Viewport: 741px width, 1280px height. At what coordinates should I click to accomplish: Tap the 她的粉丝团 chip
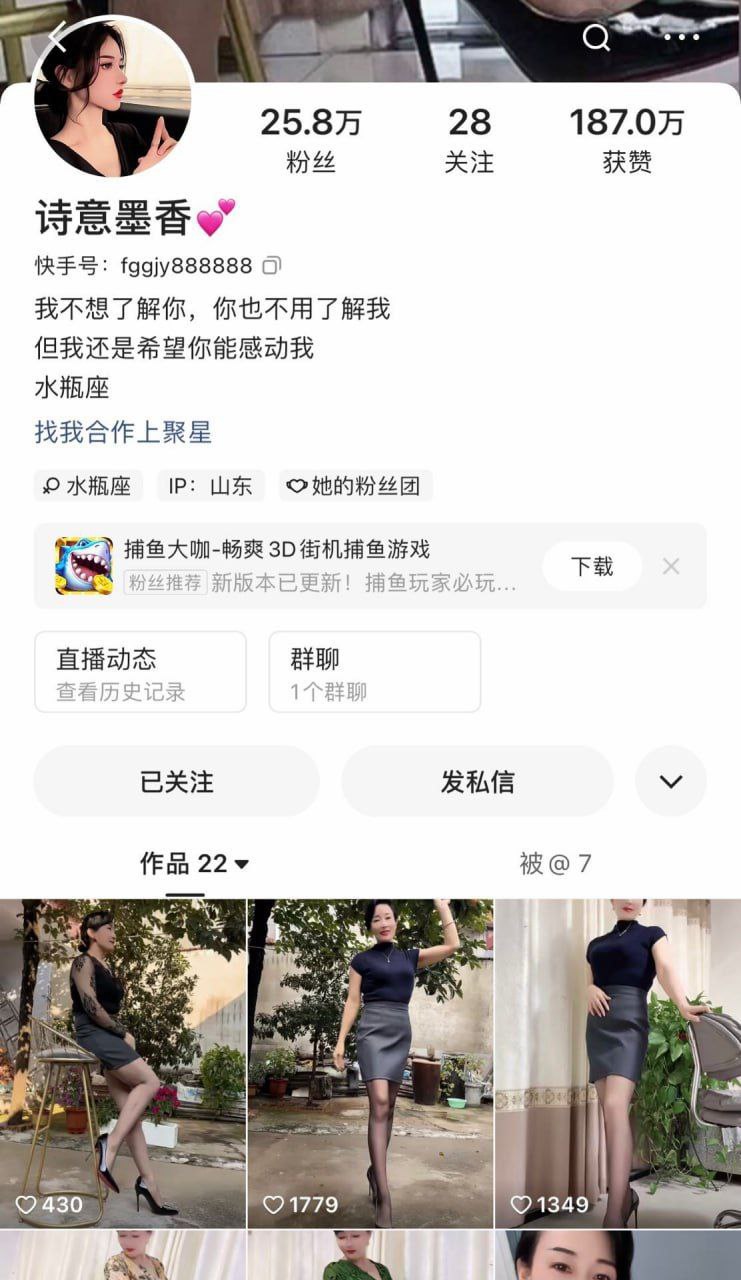pyautogui.click(x=355, y=486)
